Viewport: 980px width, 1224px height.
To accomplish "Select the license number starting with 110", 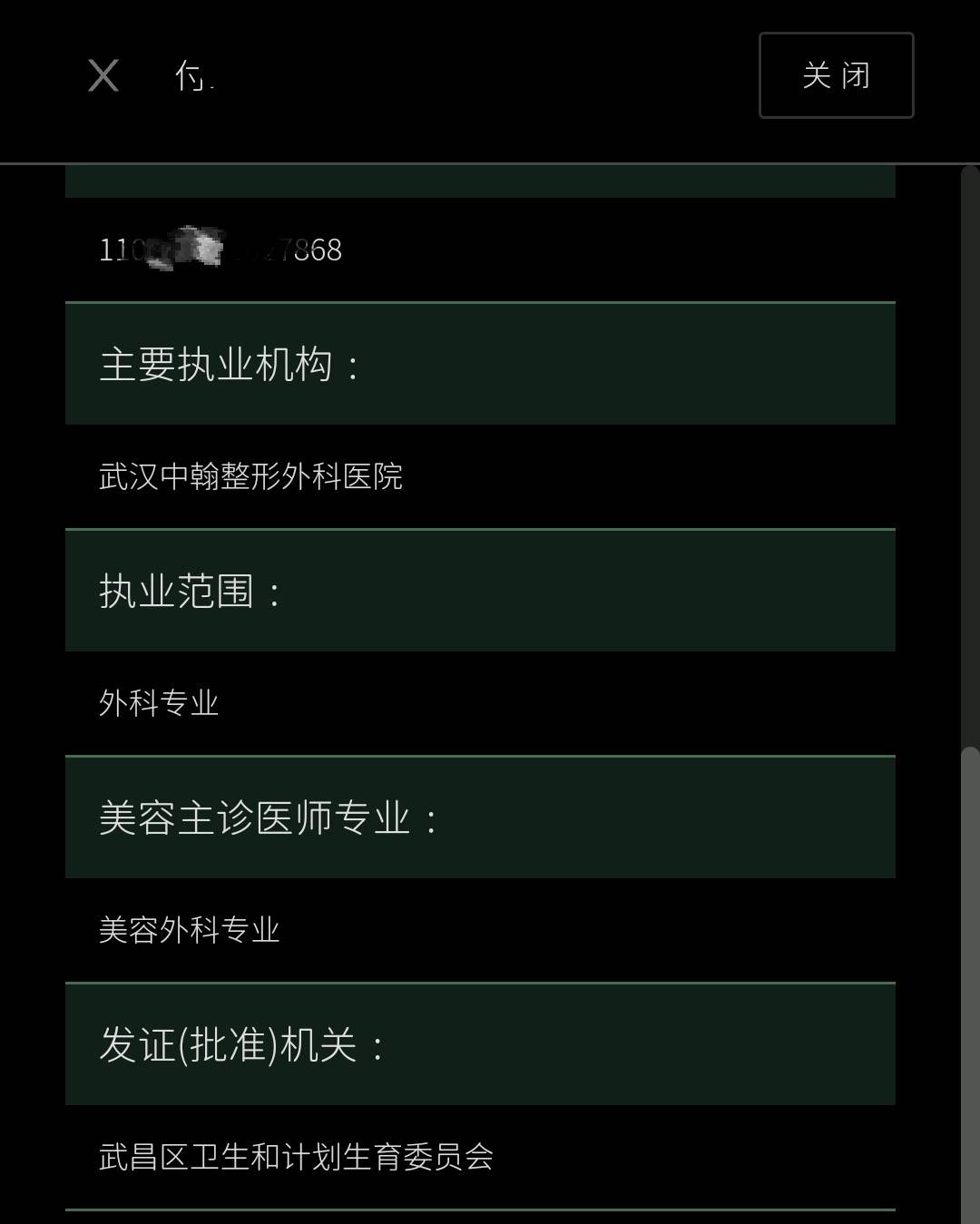I will [220, 251].
